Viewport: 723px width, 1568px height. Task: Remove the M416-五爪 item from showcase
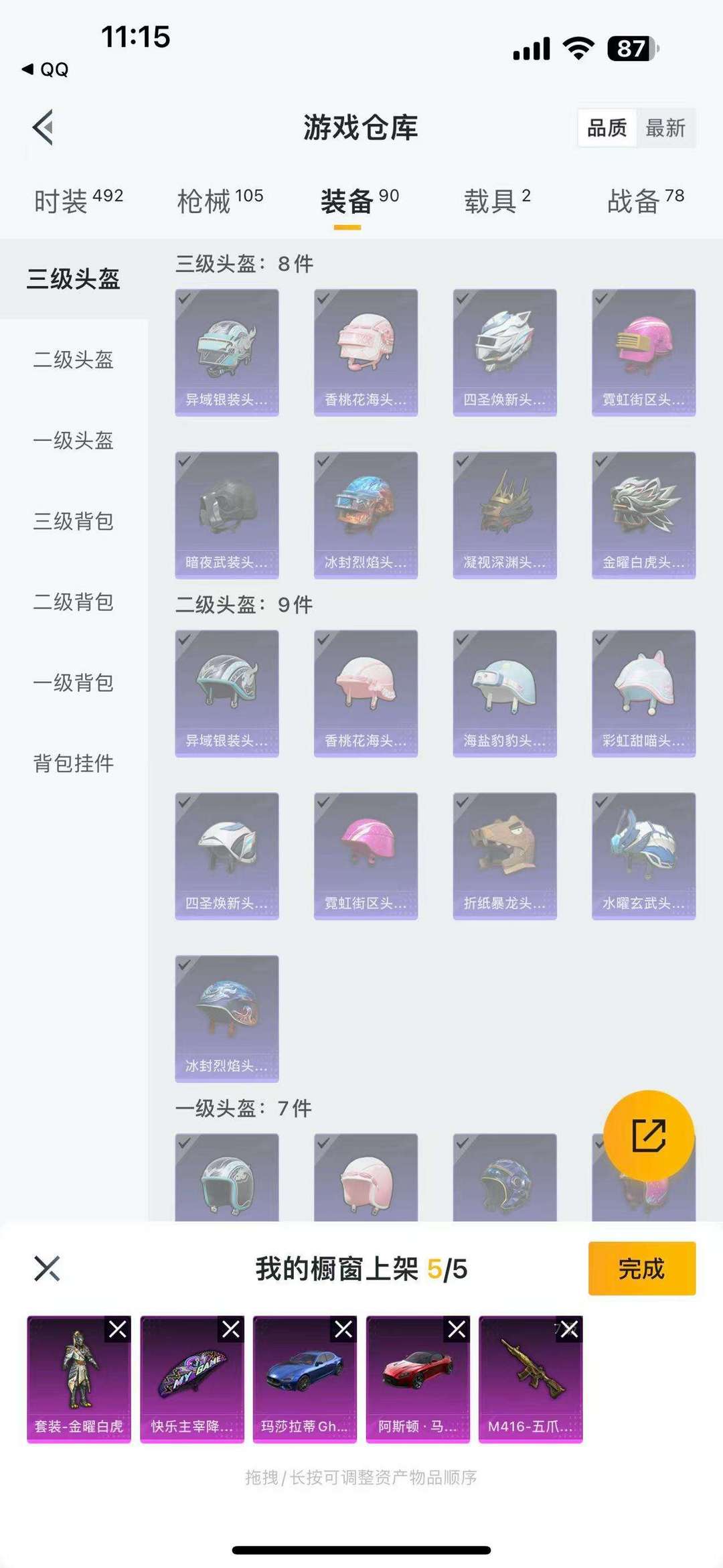click(570, 1329)
